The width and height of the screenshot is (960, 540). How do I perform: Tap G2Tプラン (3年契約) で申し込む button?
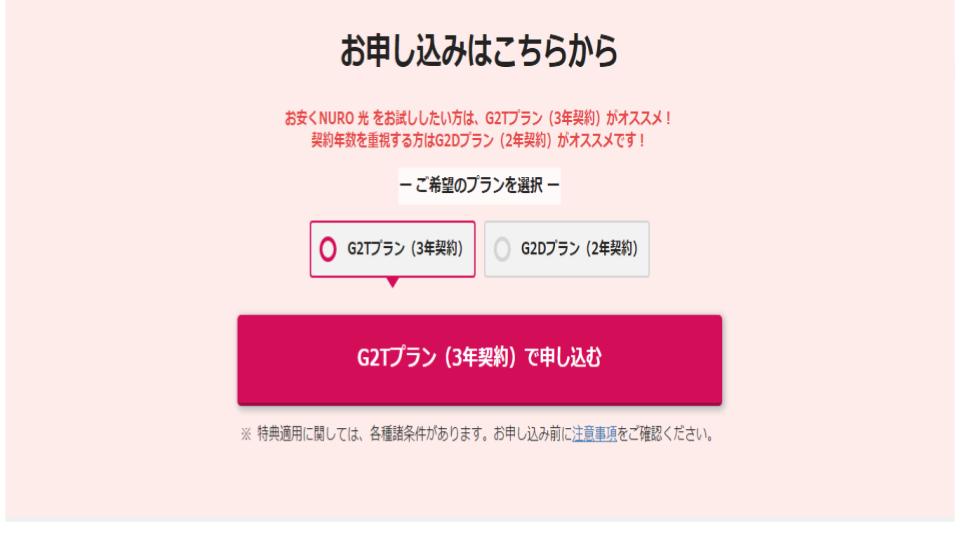pos(479,360)
